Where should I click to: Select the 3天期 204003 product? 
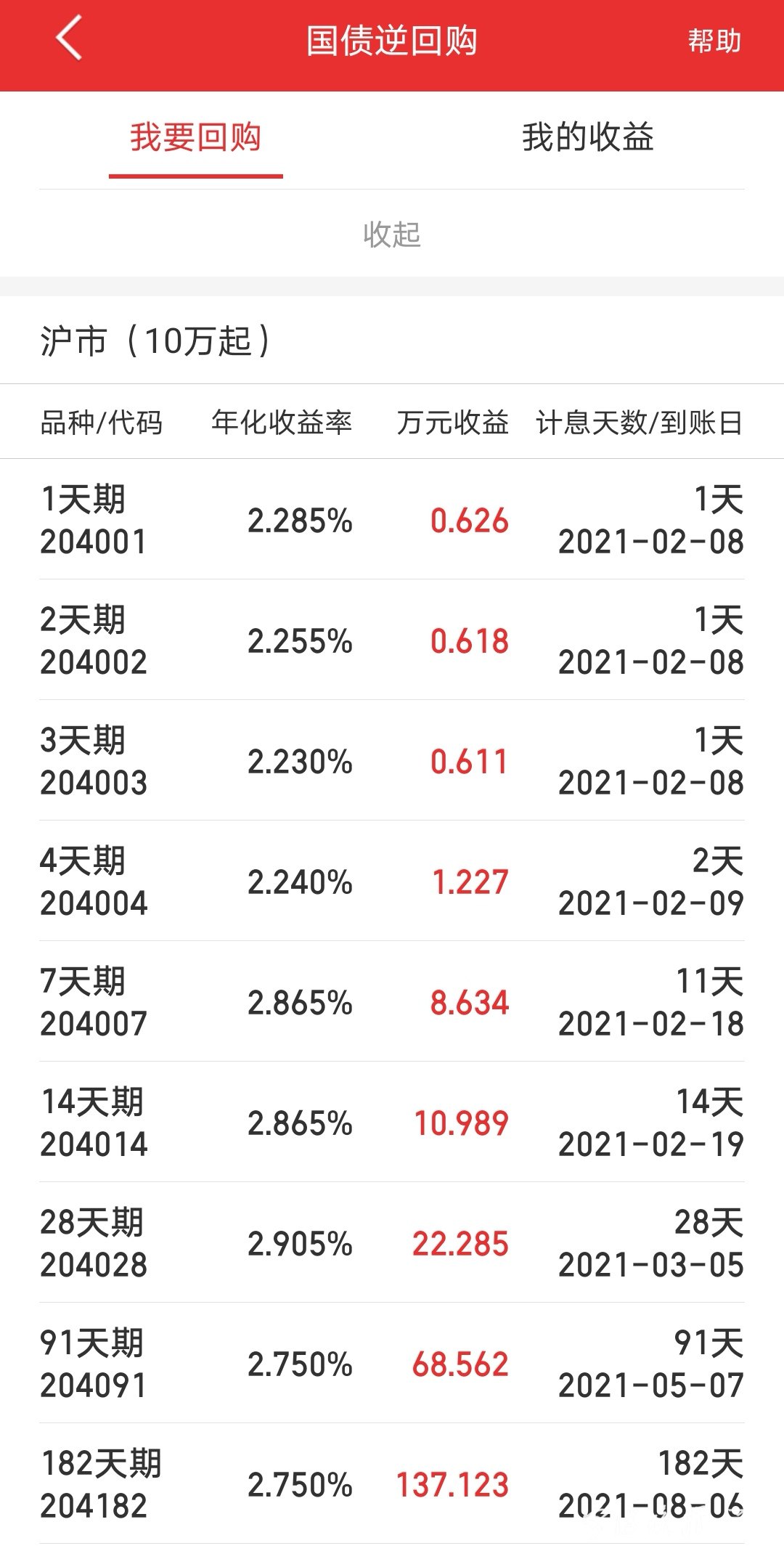tap(392, 760)
